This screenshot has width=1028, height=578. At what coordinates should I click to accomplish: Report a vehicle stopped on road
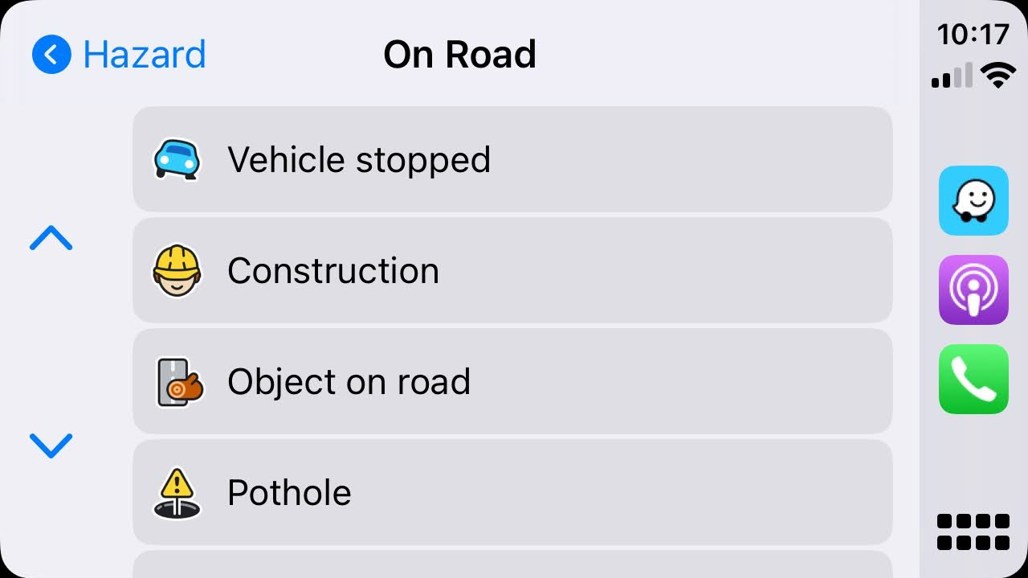point(512,160)
